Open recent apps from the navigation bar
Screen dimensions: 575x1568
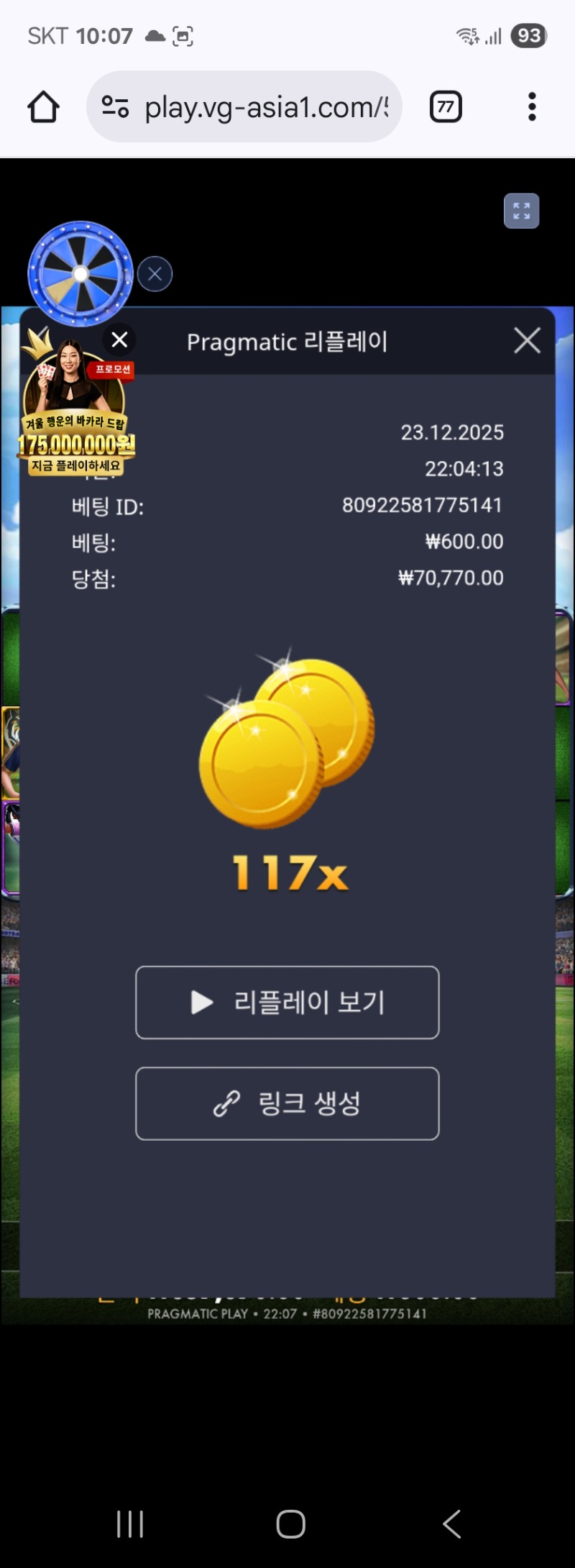(130, 1523)
